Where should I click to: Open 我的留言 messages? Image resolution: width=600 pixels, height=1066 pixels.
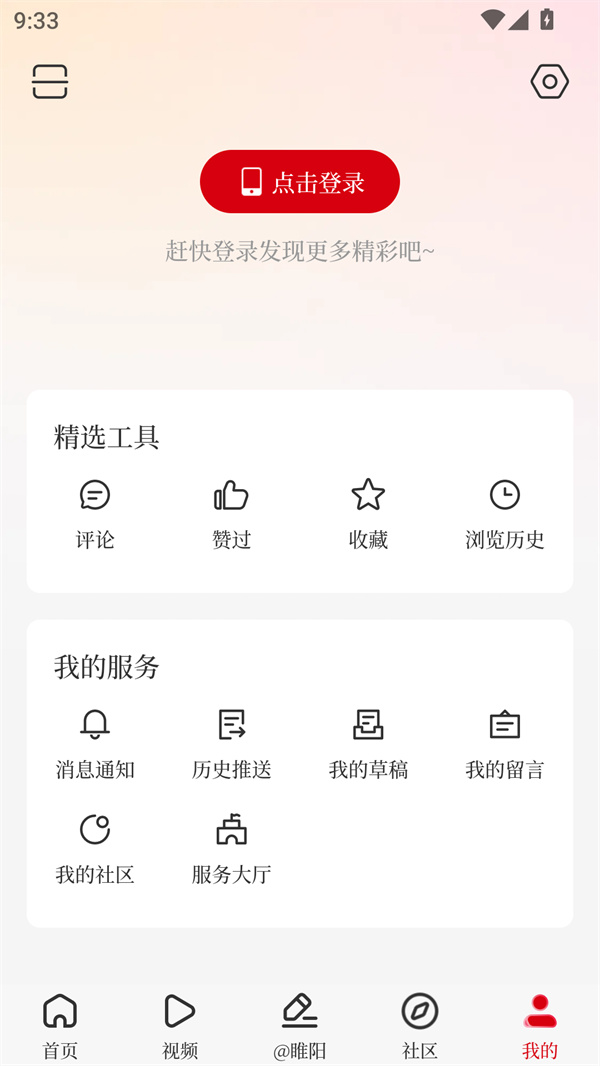[x=504, y=744]
